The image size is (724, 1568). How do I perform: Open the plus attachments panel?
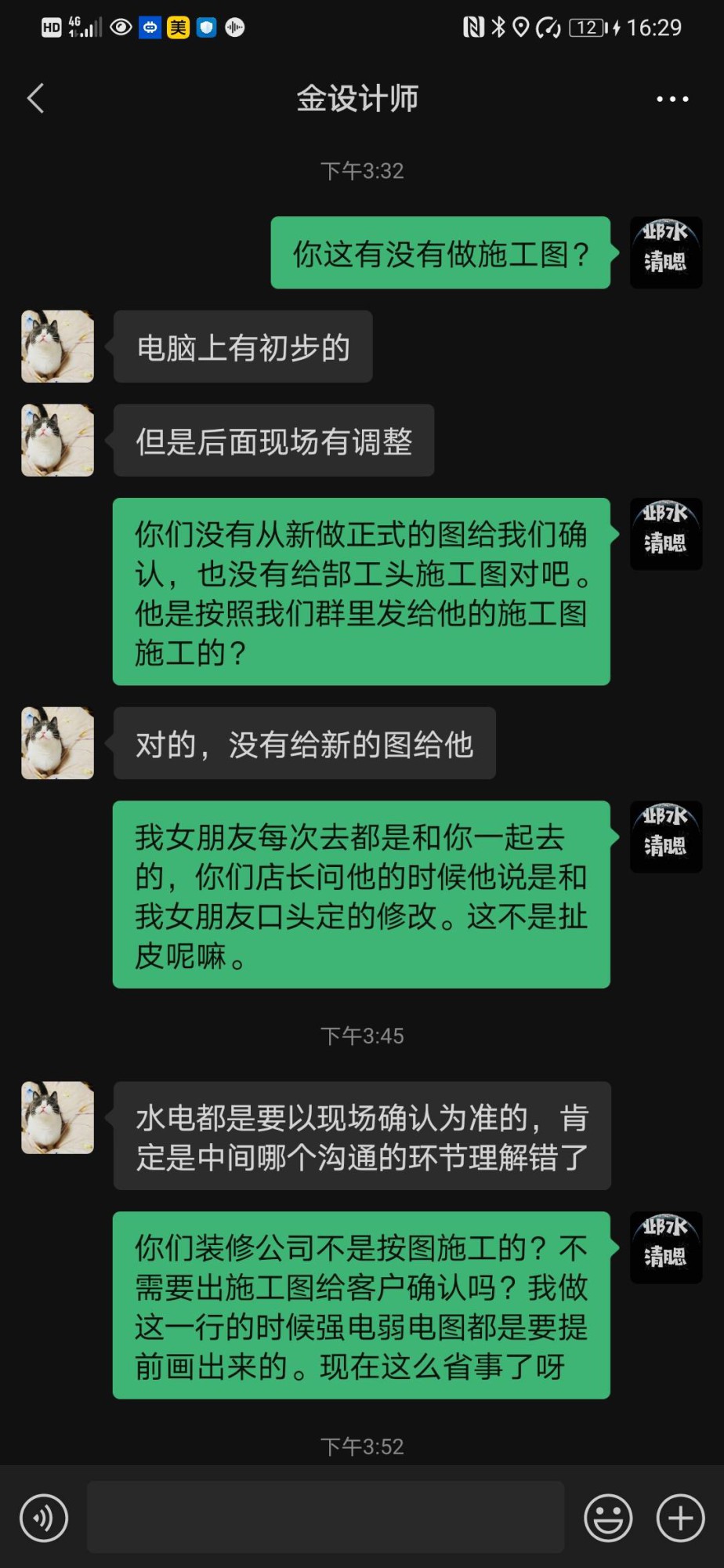[x=680, y=1518]
